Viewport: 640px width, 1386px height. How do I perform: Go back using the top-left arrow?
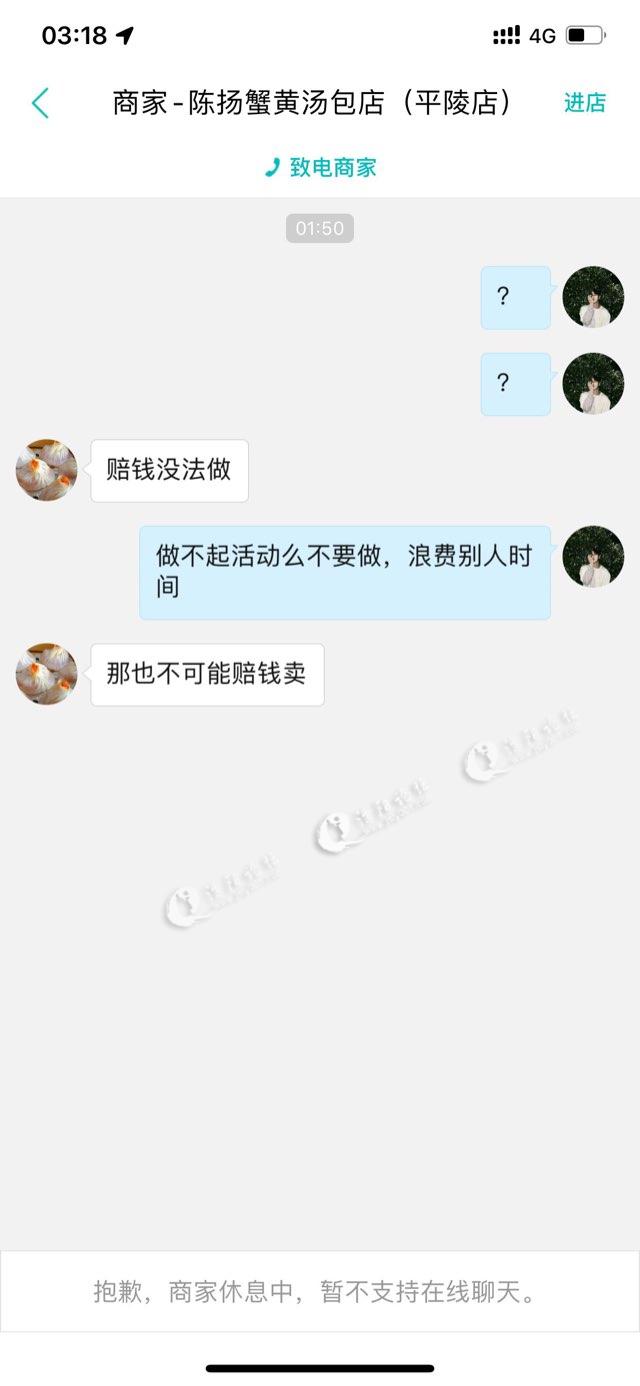[x=40, y=103]
